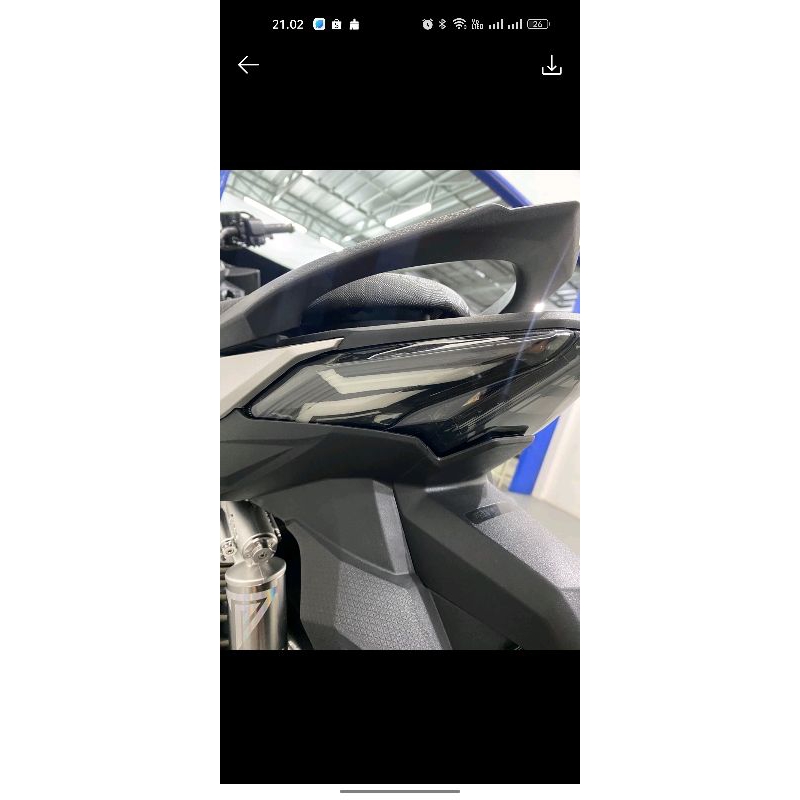
Task: Download the displayed image
Action: [x=551, y=66]
